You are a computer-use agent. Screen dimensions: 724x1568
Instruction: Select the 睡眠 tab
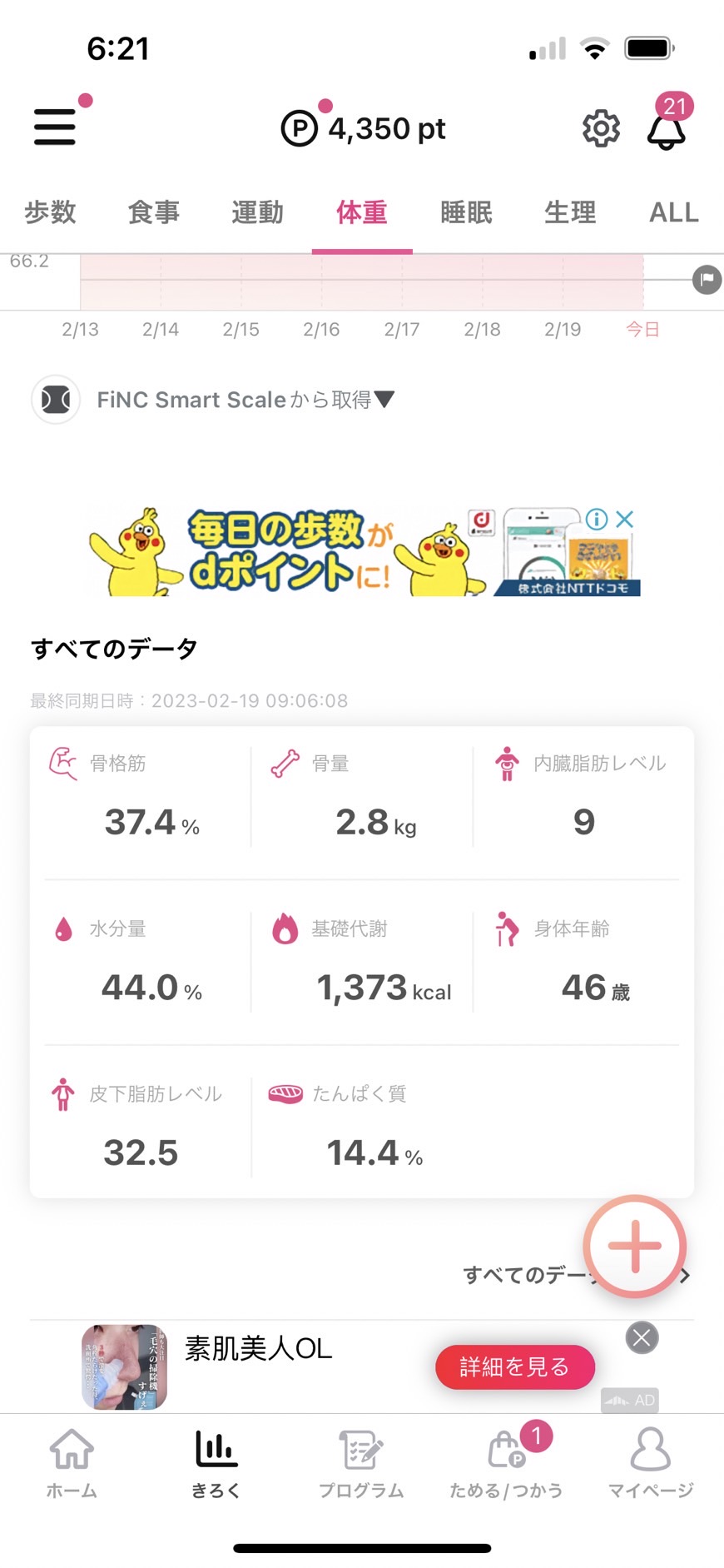coord(466,212)
